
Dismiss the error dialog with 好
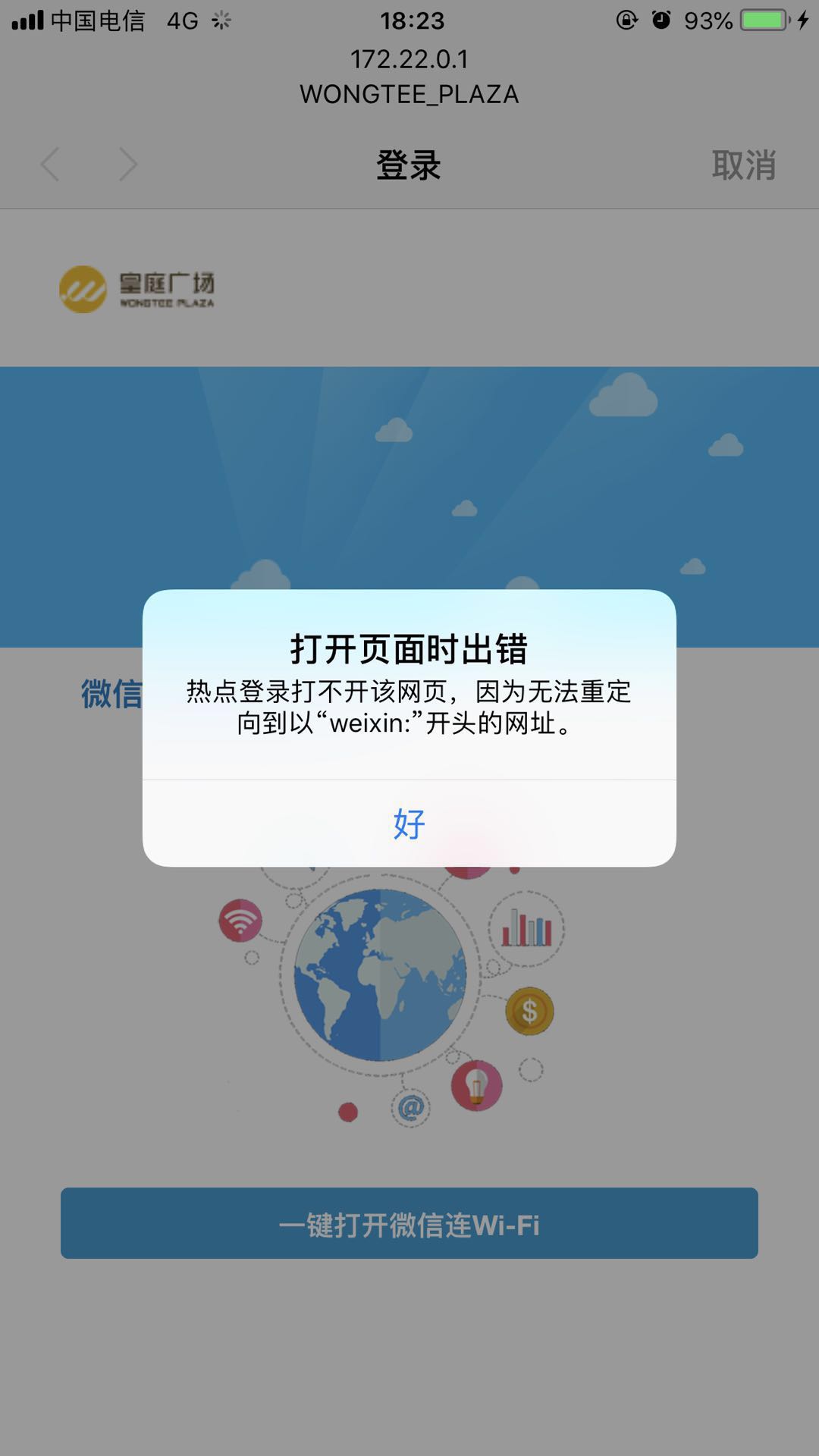pos(409,824)
